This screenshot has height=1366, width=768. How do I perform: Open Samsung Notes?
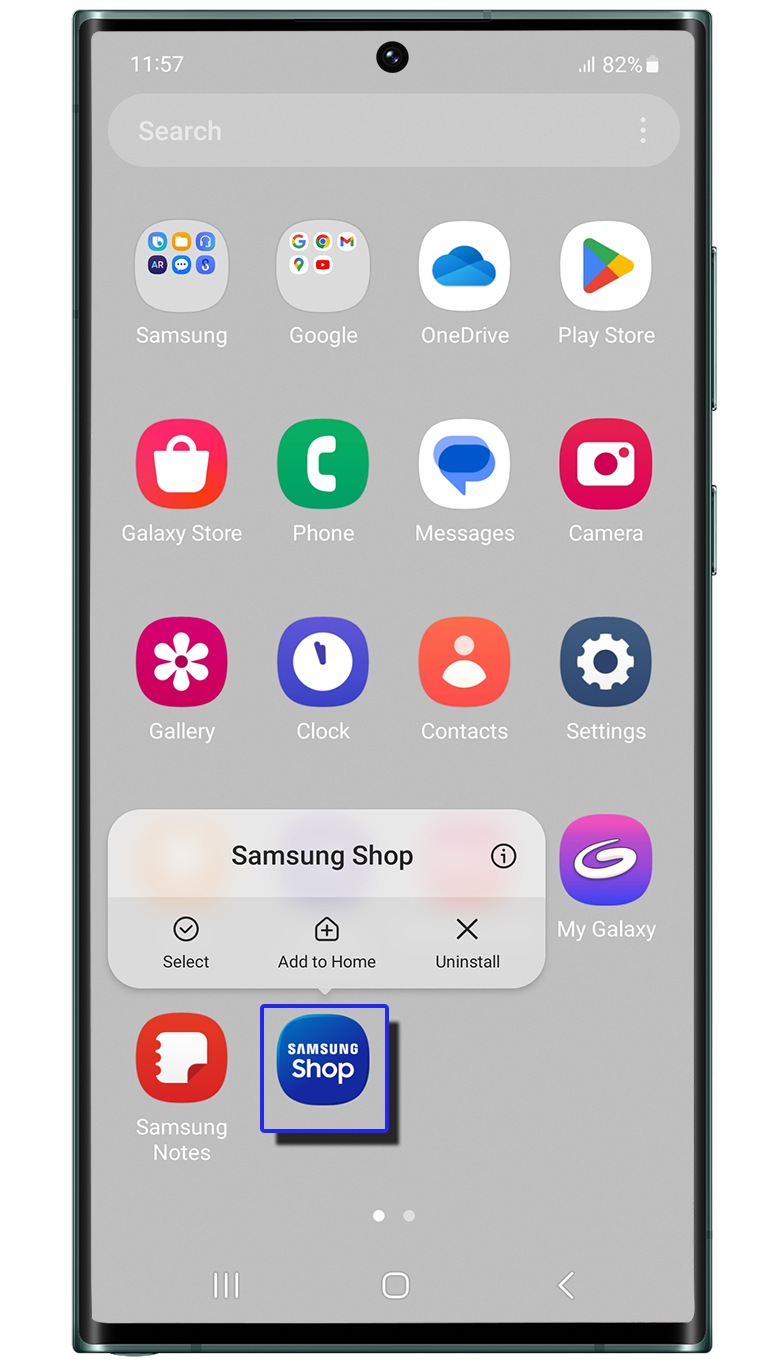pos(181,1059)
